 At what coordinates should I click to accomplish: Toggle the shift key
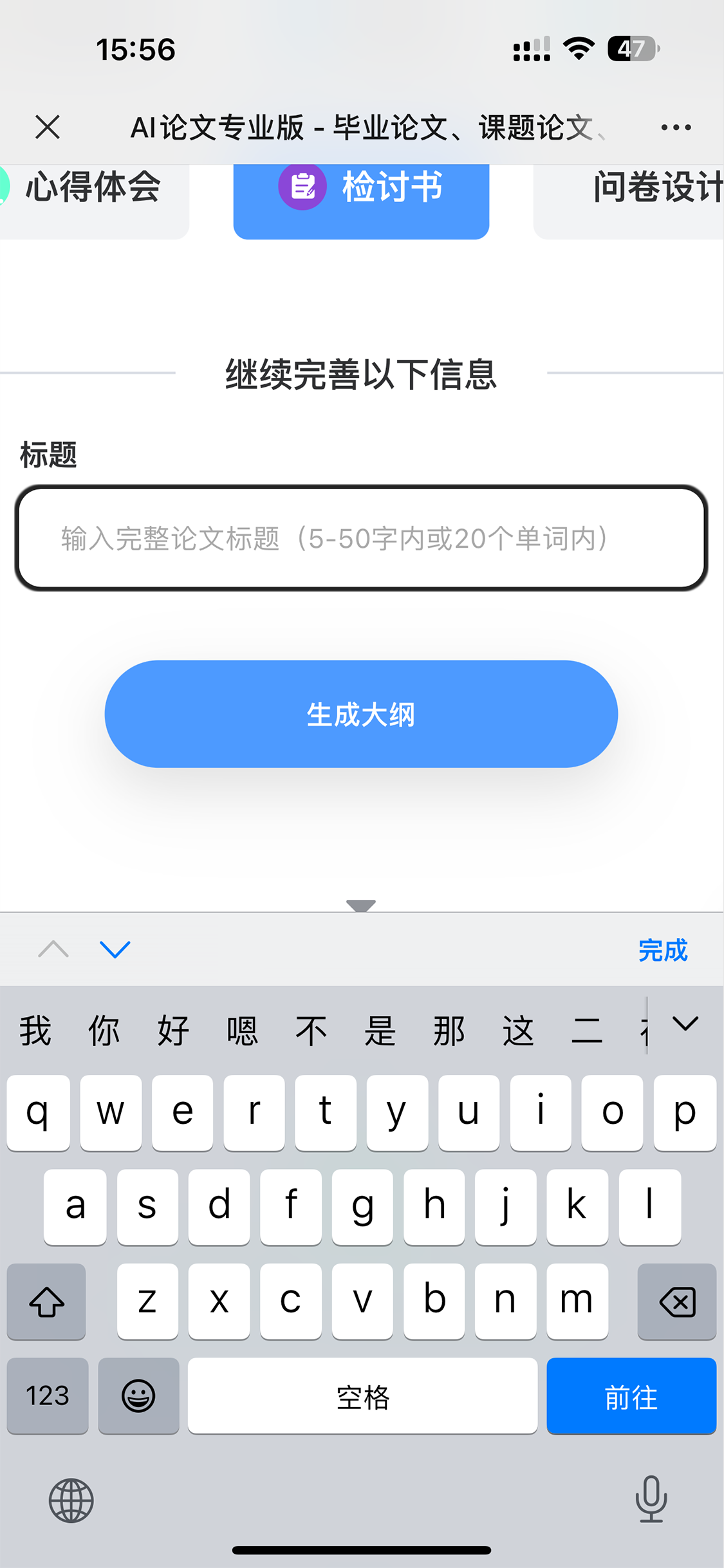coord(46,1302)
